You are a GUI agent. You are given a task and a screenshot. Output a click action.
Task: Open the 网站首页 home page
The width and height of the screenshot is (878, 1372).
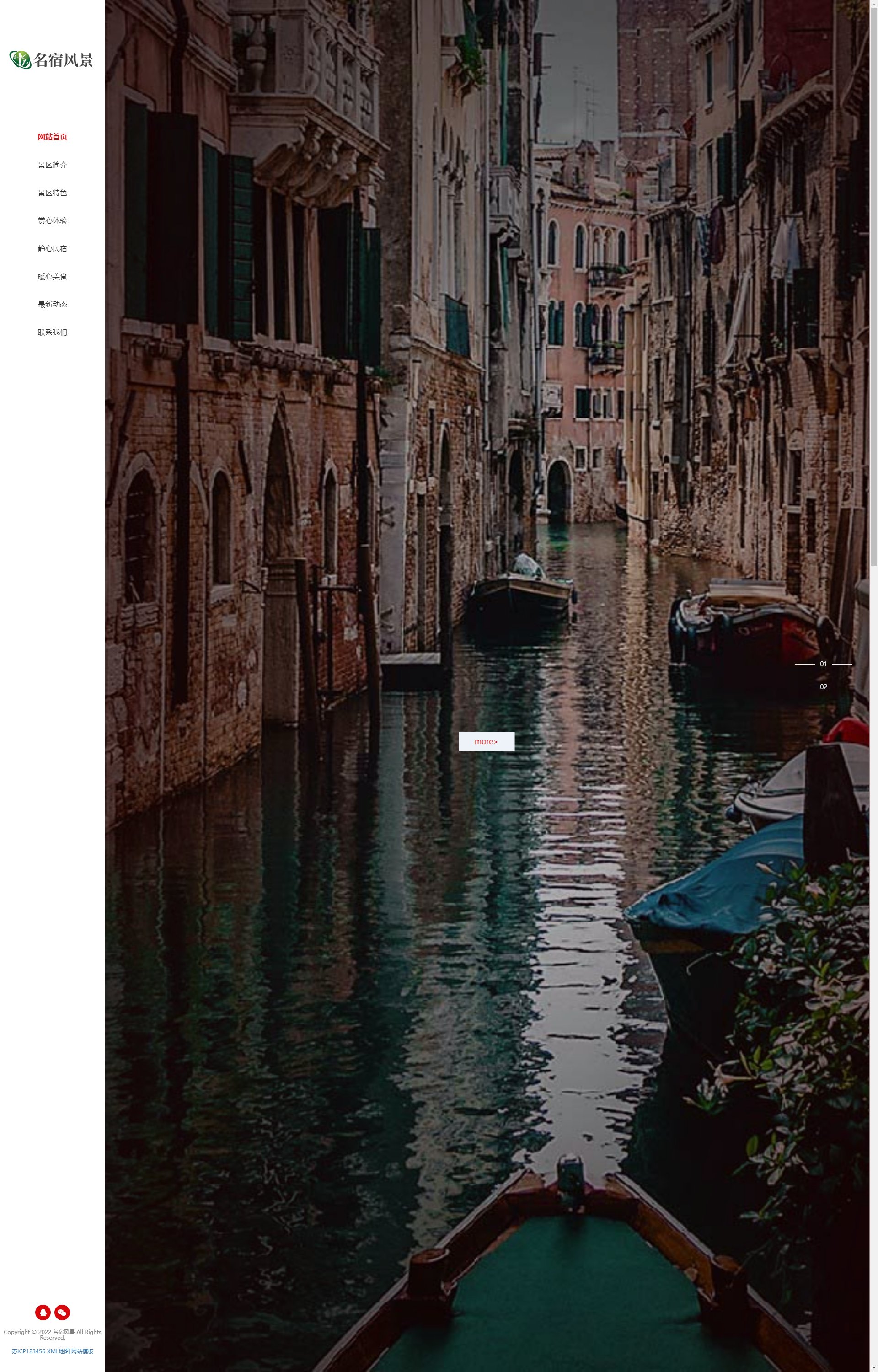coord(53,137)
